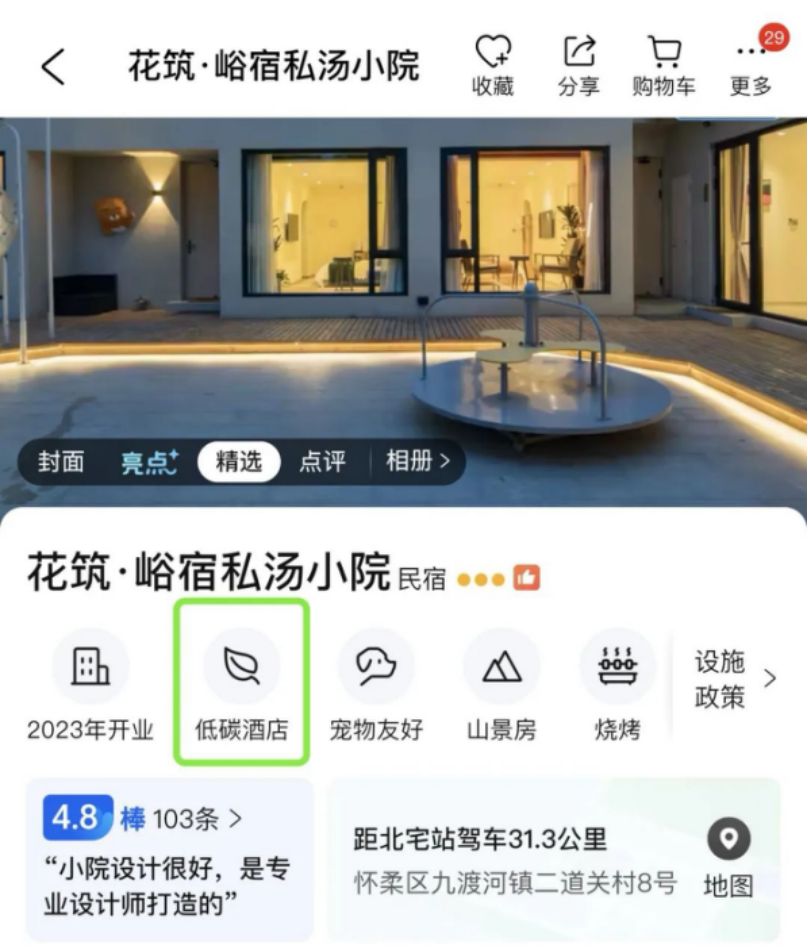Select the 精选 photo tab
Screen dimensions: 808x950
238,462
